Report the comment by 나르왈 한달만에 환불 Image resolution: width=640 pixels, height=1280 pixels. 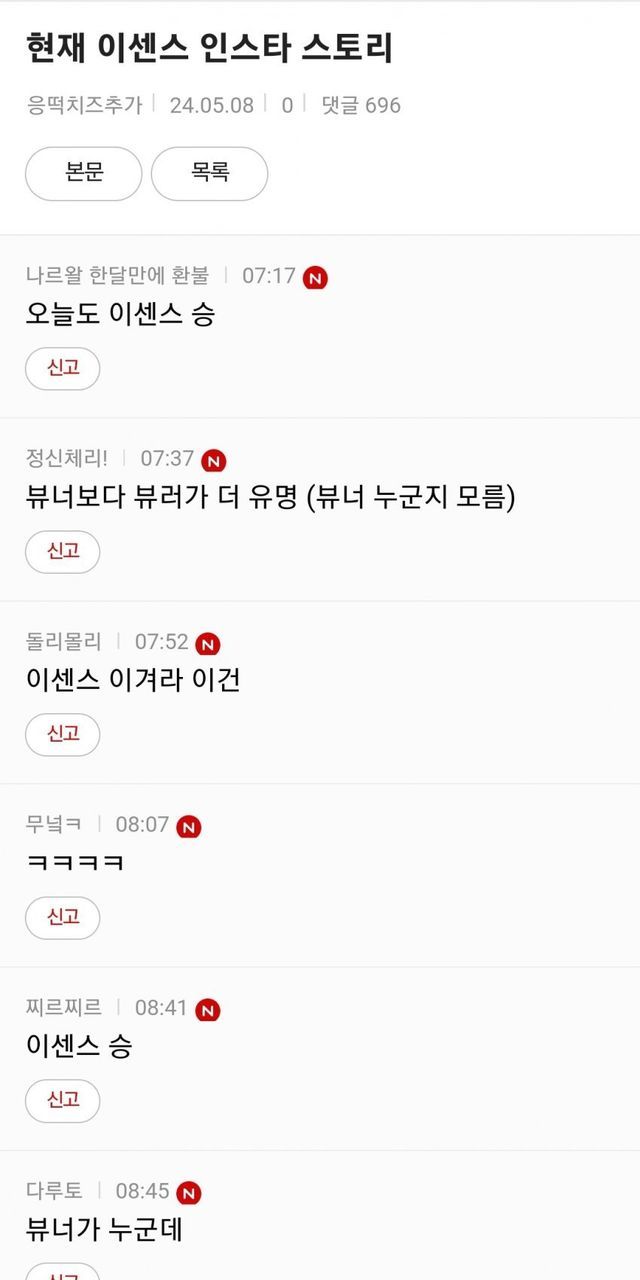[63, 368]
